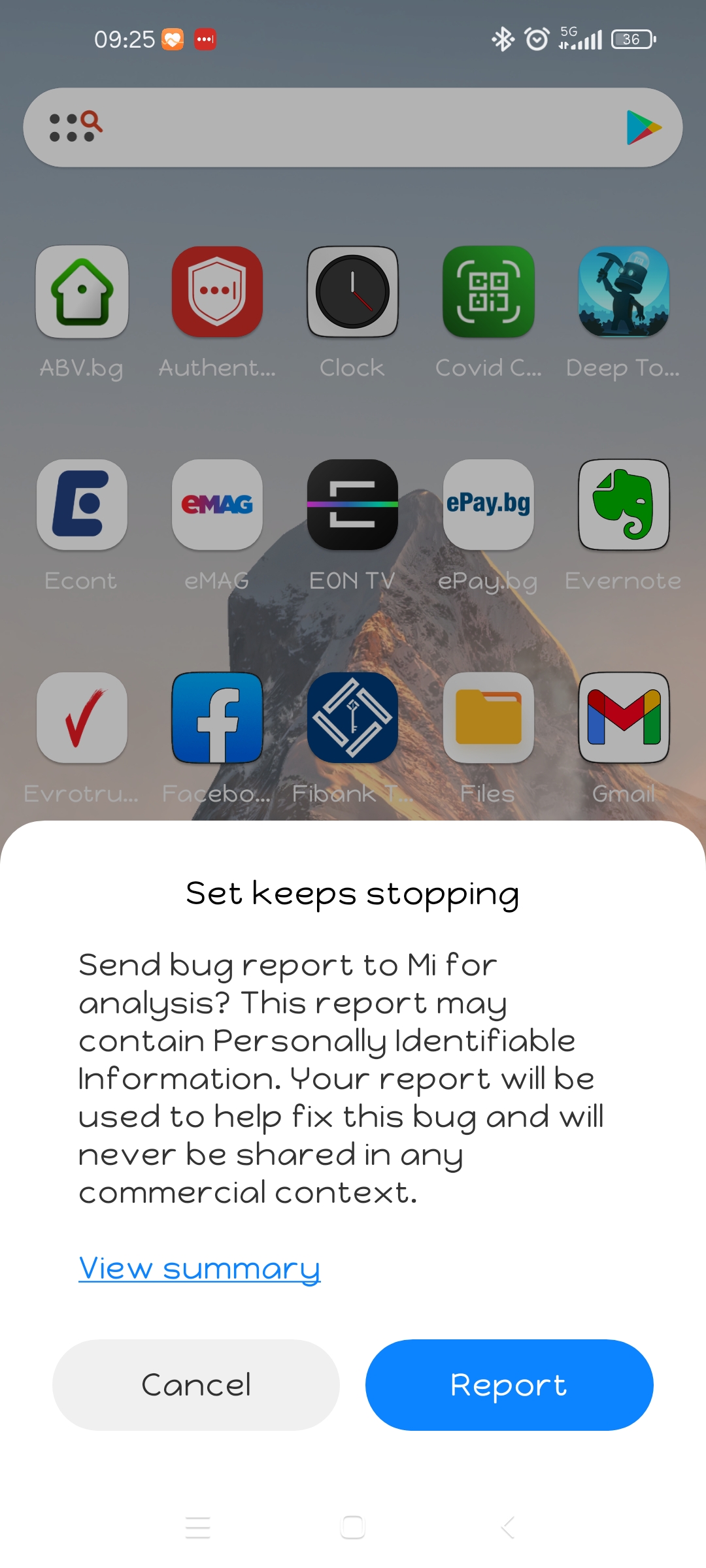The width and height of the screenshot is (706, 1568).
Task: Cancel the bug report dialog
Action: point(196,1384)
